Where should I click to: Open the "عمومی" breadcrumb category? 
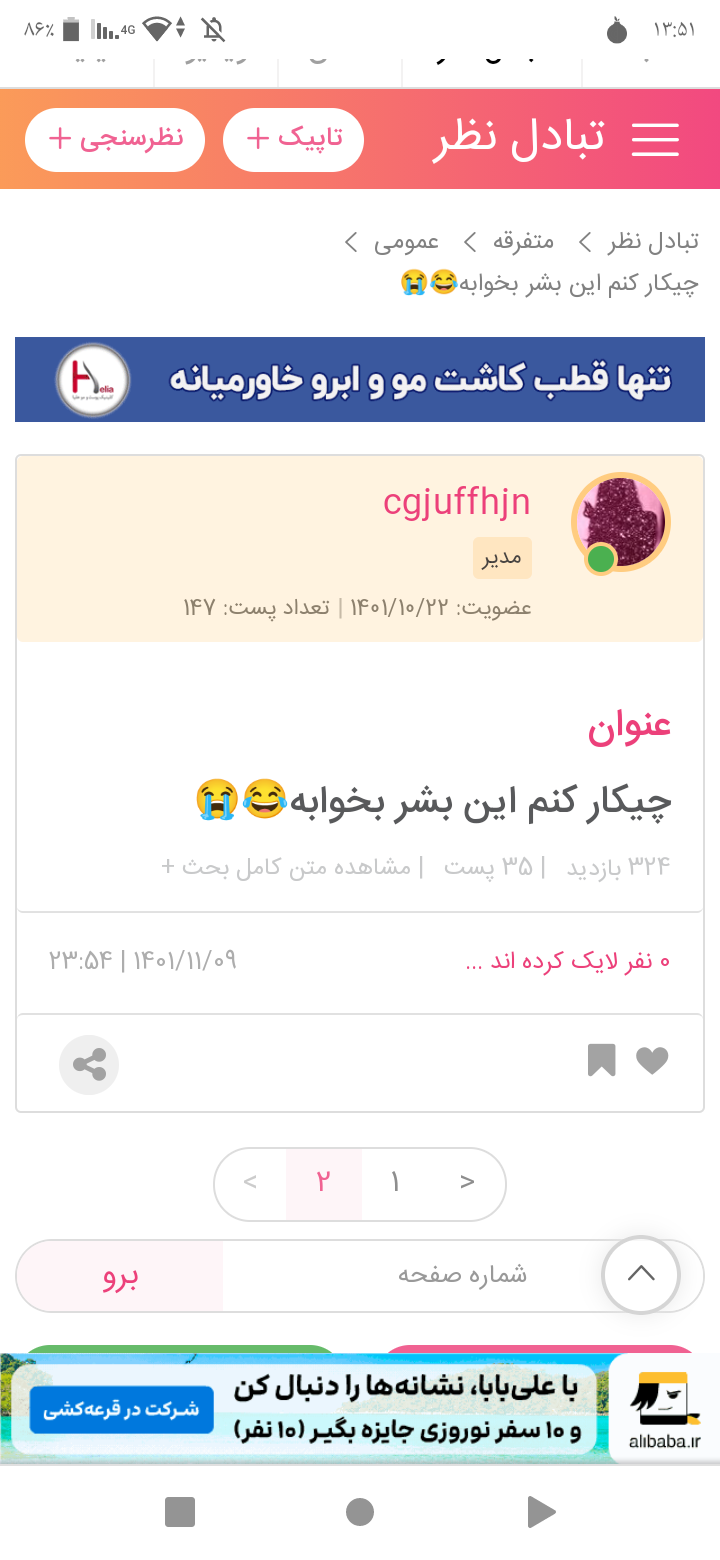click(406, 241)
